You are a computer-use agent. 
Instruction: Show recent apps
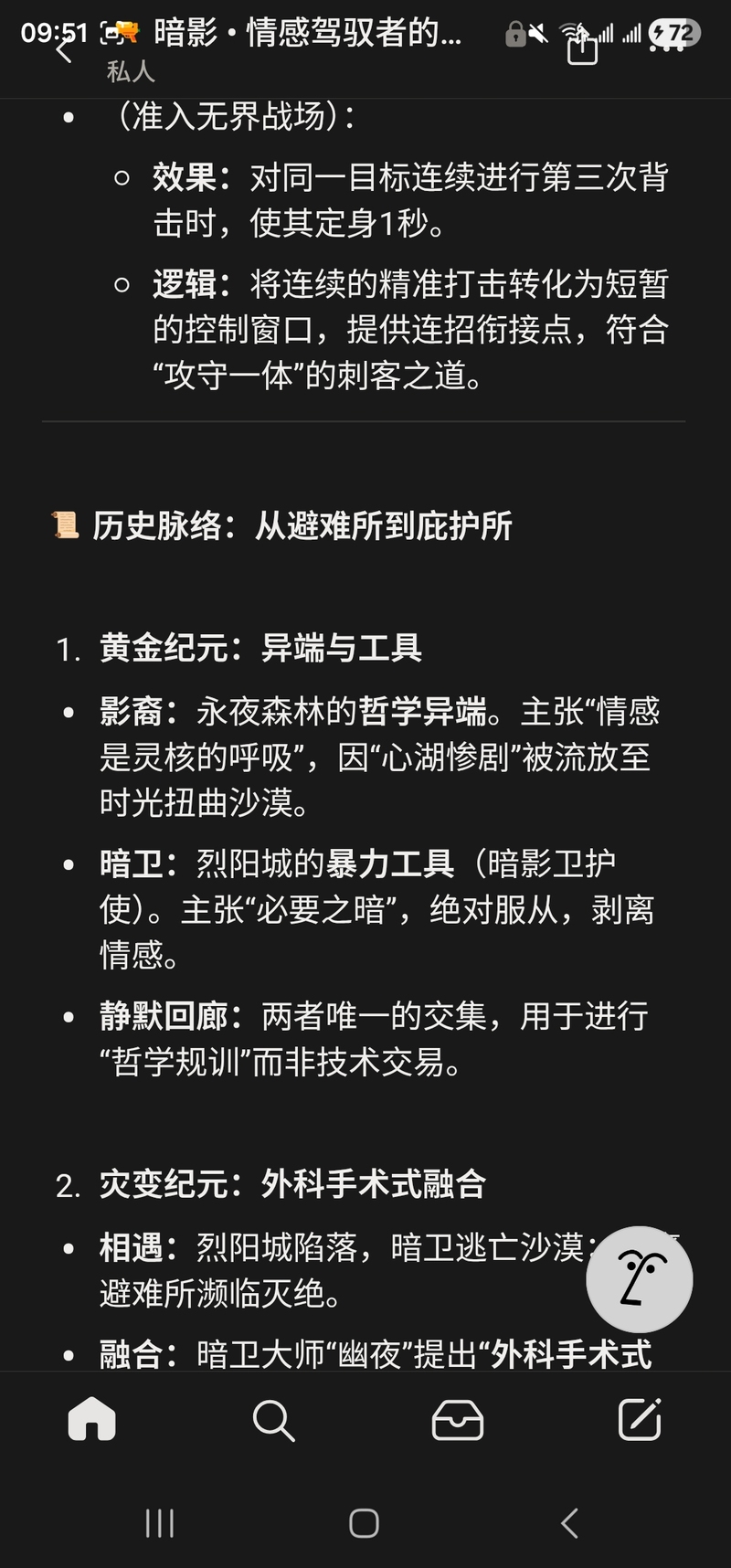(x=160, y=1523)
